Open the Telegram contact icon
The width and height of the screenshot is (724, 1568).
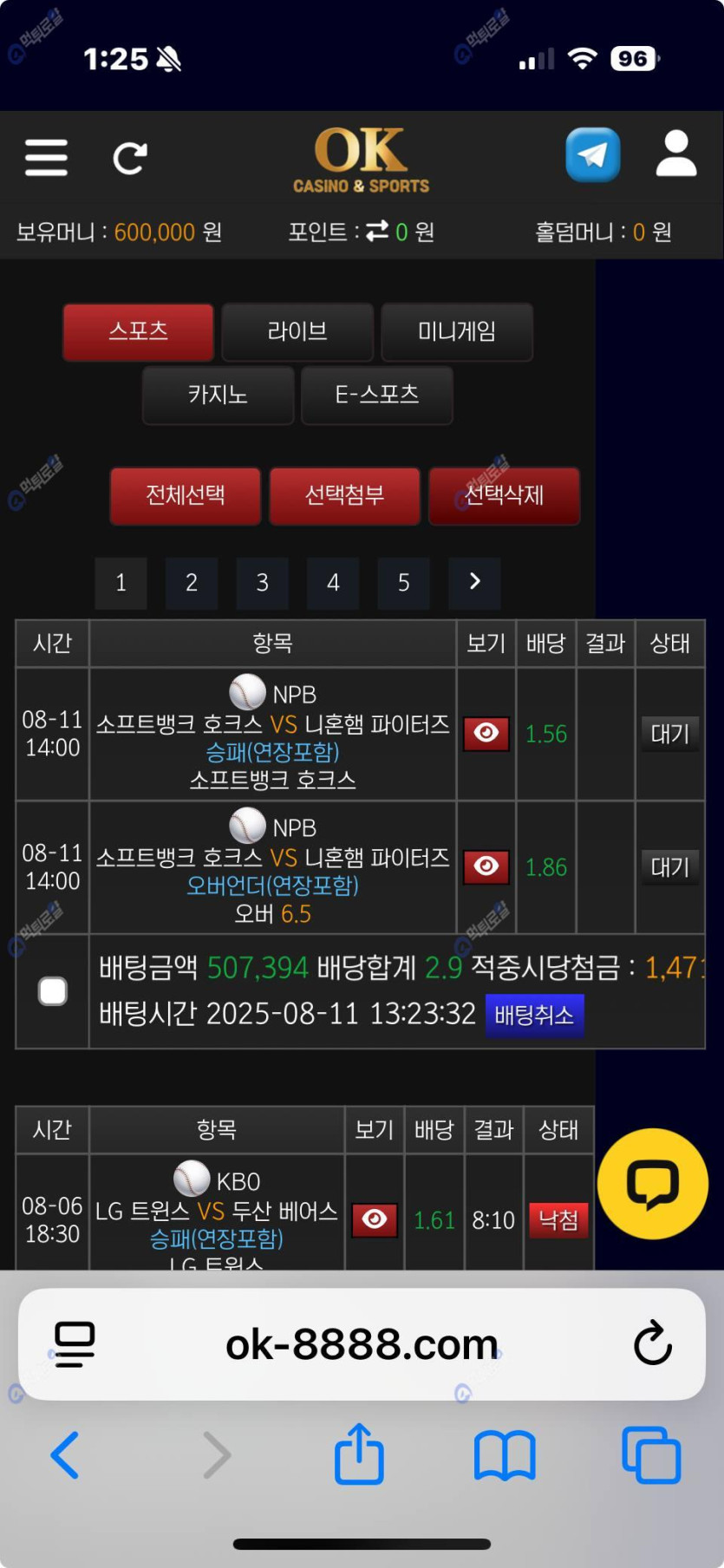pos(593,154)
